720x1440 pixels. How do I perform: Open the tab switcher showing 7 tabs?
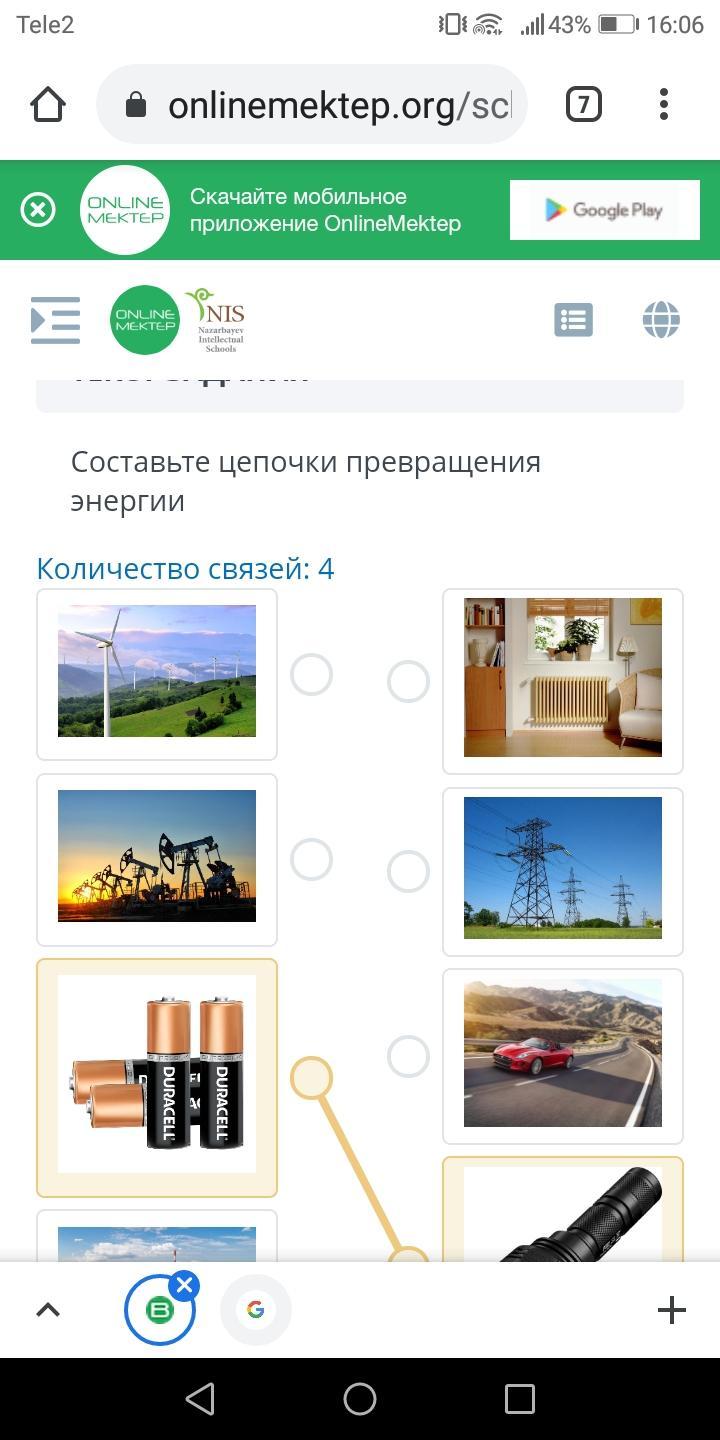pos(584,105)
